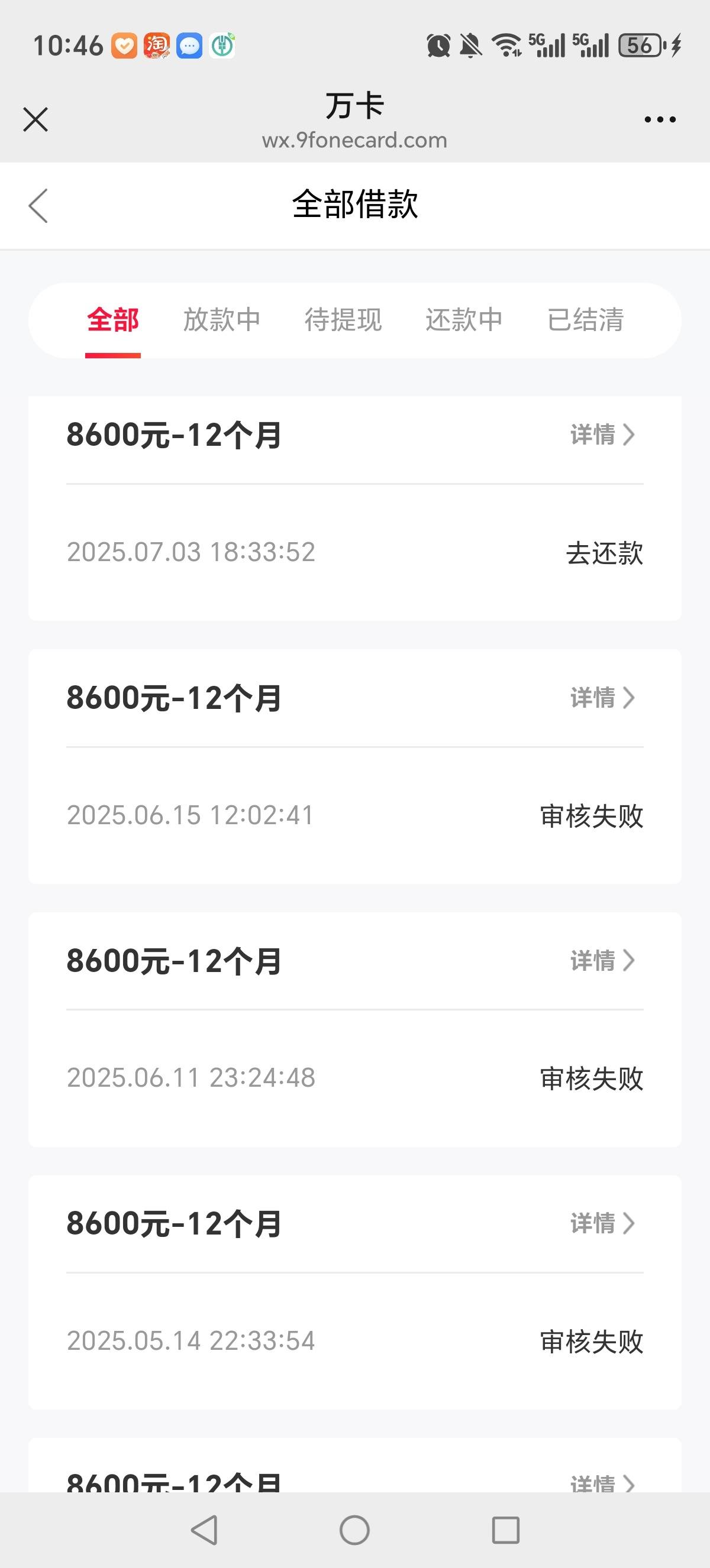Screen dimensions: 710x1568
Task: Open 详情 for the 2025.07.03 loan
Action: click(x=603, y=435)
